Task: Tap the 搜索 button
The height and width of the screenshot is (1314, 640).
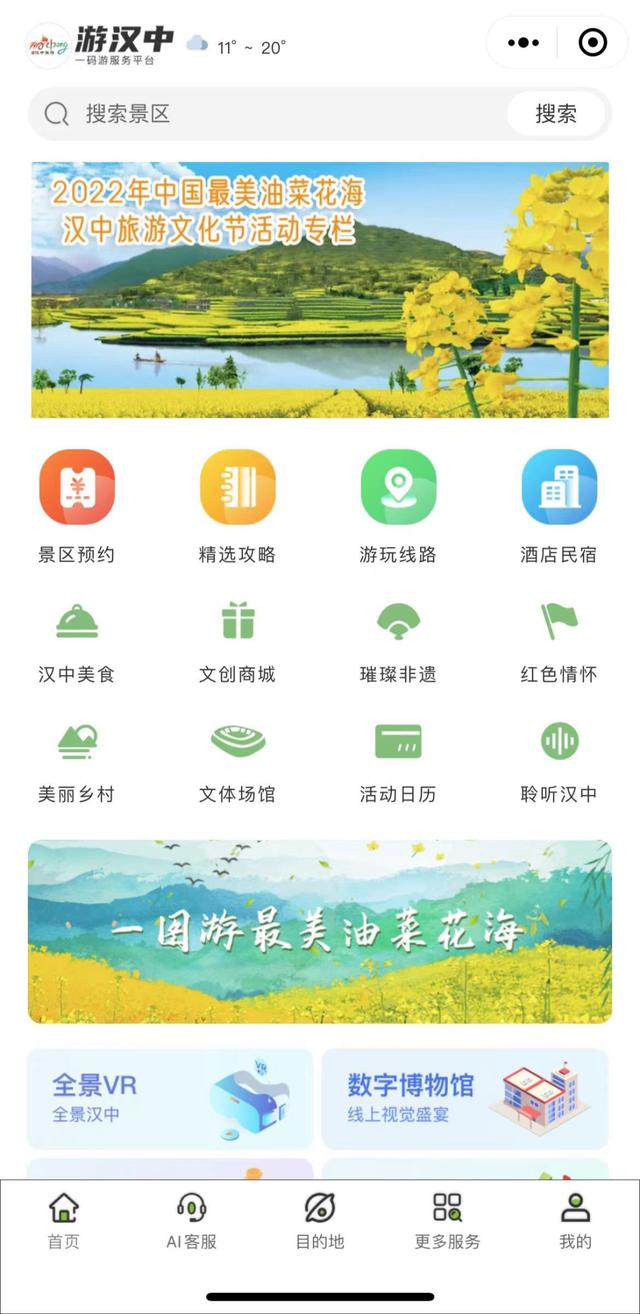Action: tap(556, 113)
